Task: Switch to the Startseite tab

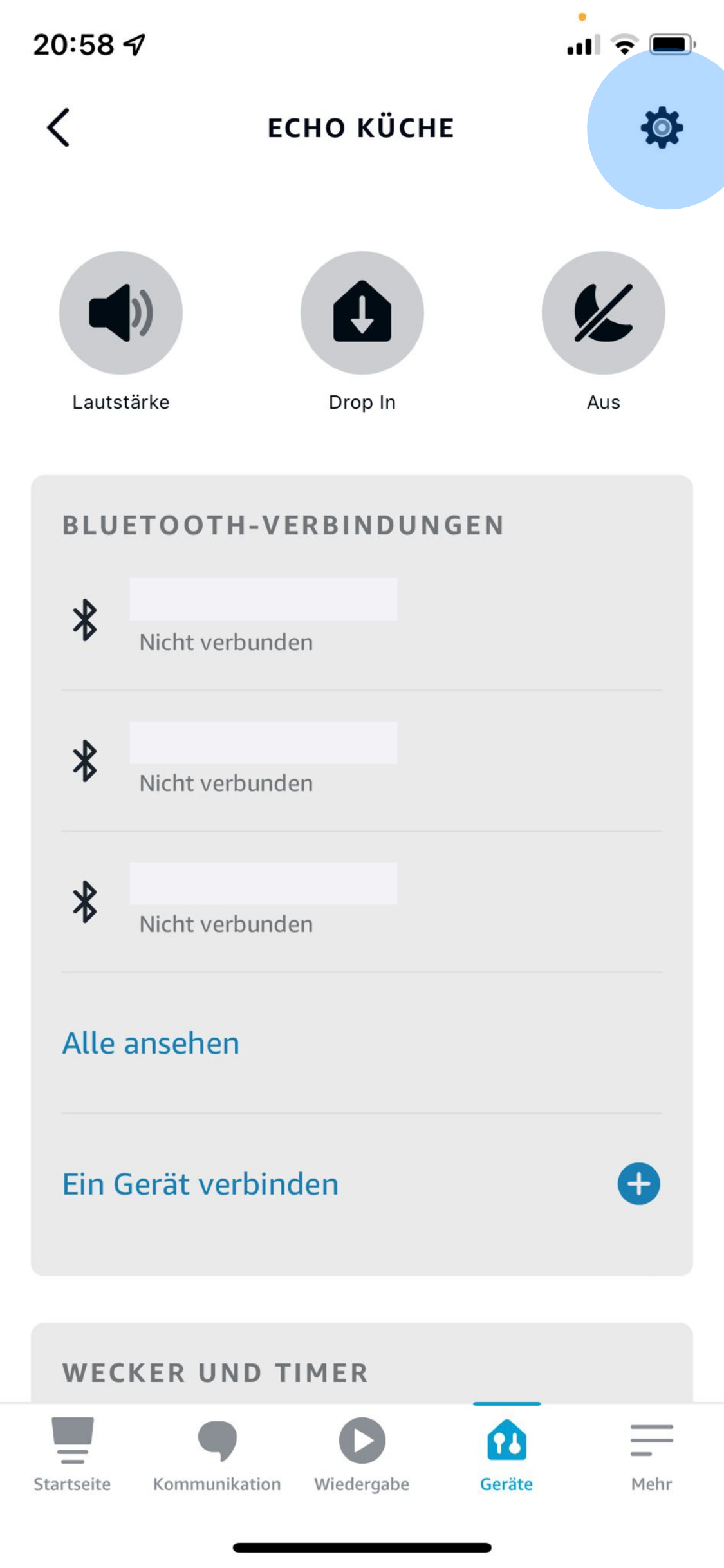Action: coord(72,1455)
